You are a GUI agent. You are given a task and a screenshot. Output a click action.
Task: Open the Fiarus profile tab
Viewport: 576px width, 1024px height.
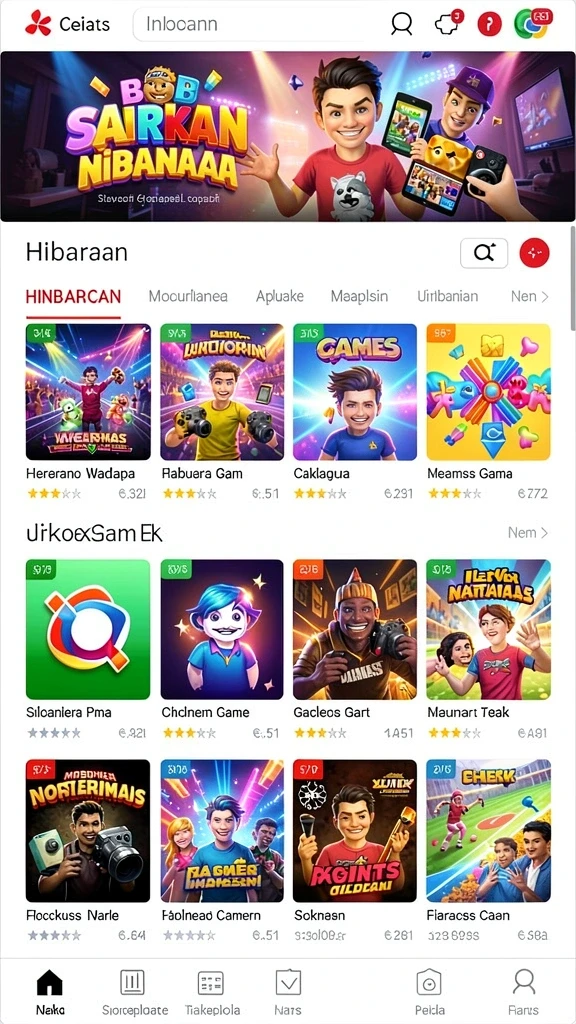(524, 991)
